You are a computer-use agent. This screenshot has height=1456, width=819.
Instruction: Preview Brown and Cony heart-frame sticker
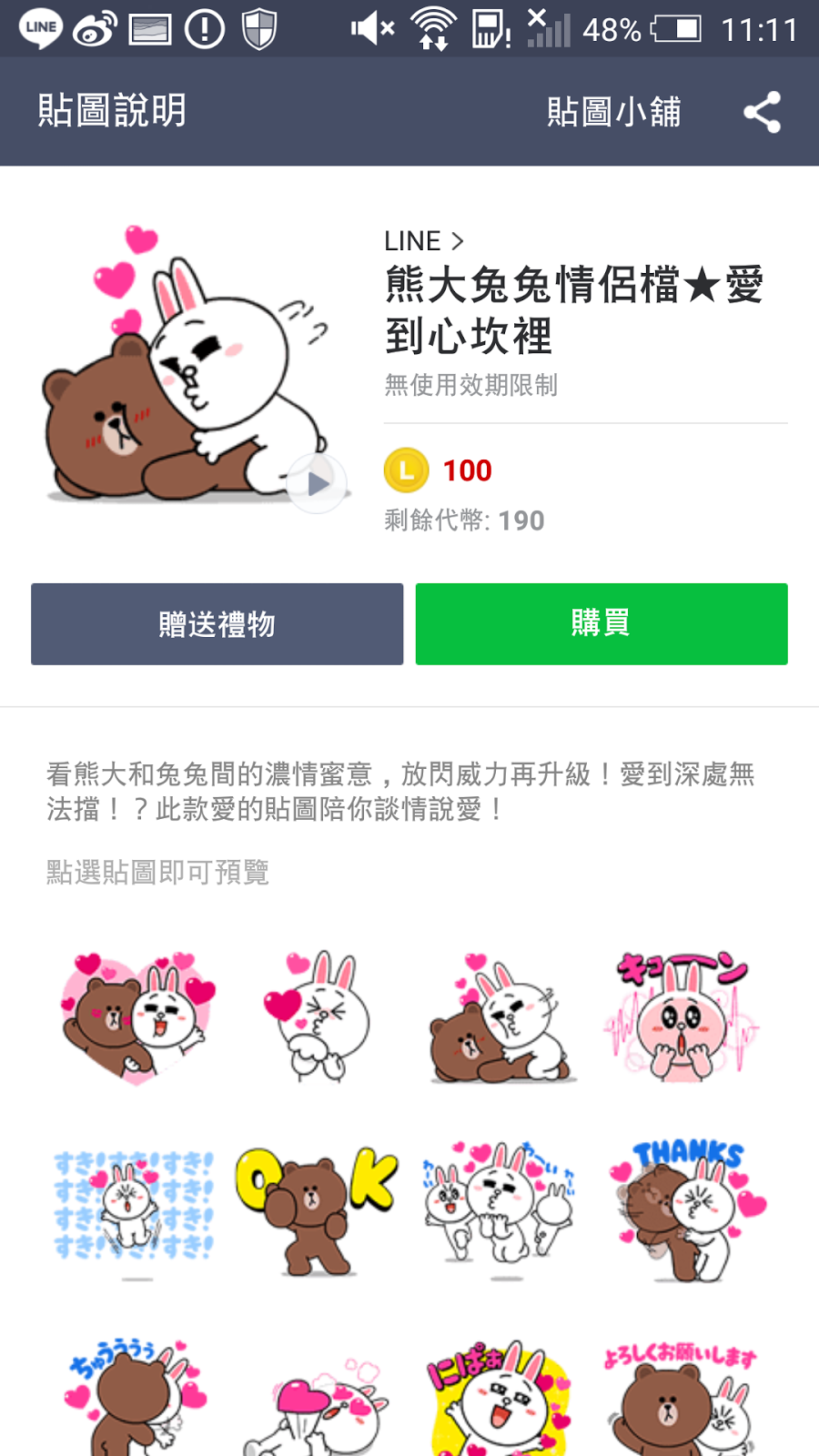(136, 1017)
